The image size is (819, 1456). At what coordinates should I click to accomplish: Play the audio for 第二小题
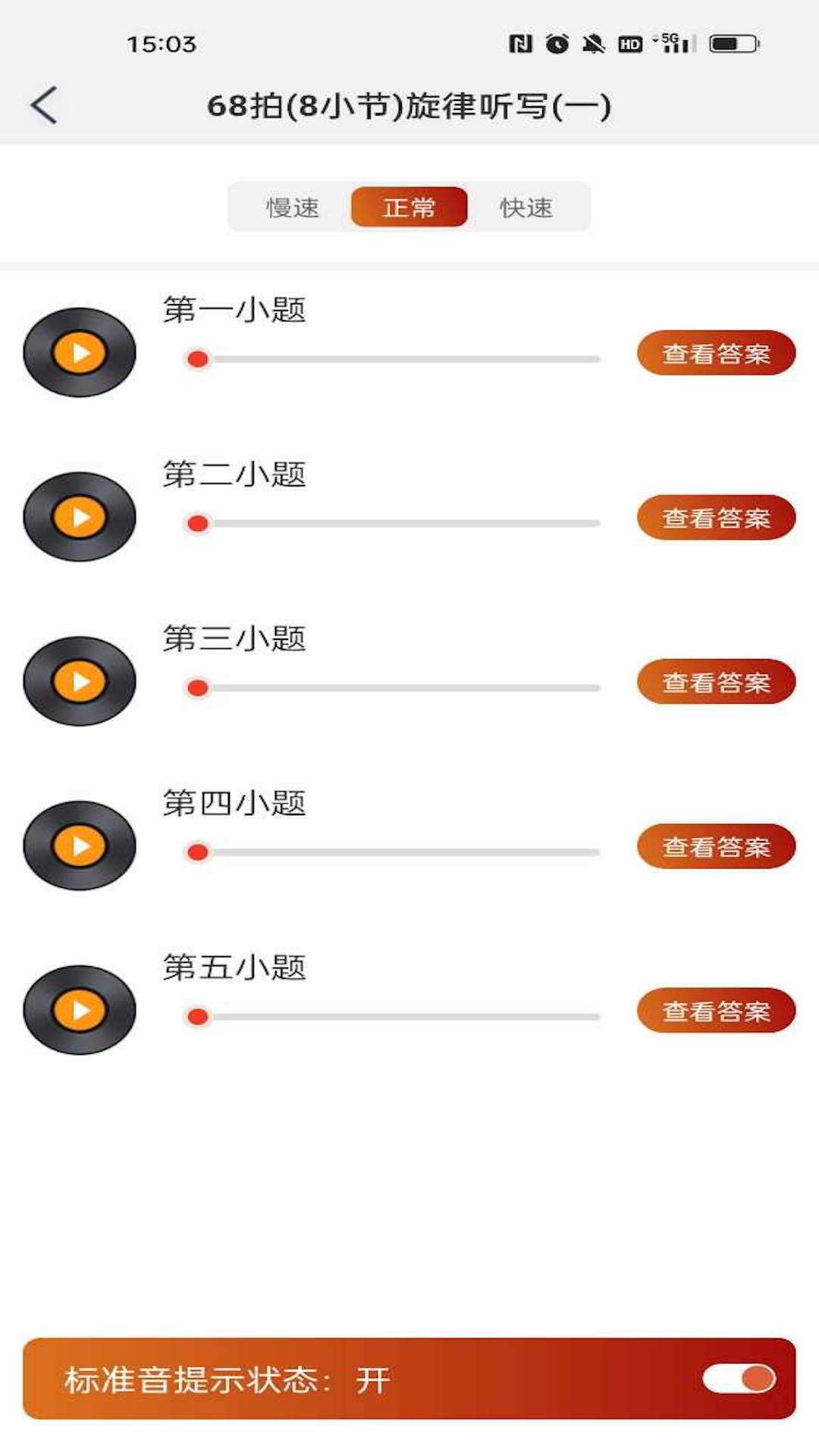pos(80,517)
